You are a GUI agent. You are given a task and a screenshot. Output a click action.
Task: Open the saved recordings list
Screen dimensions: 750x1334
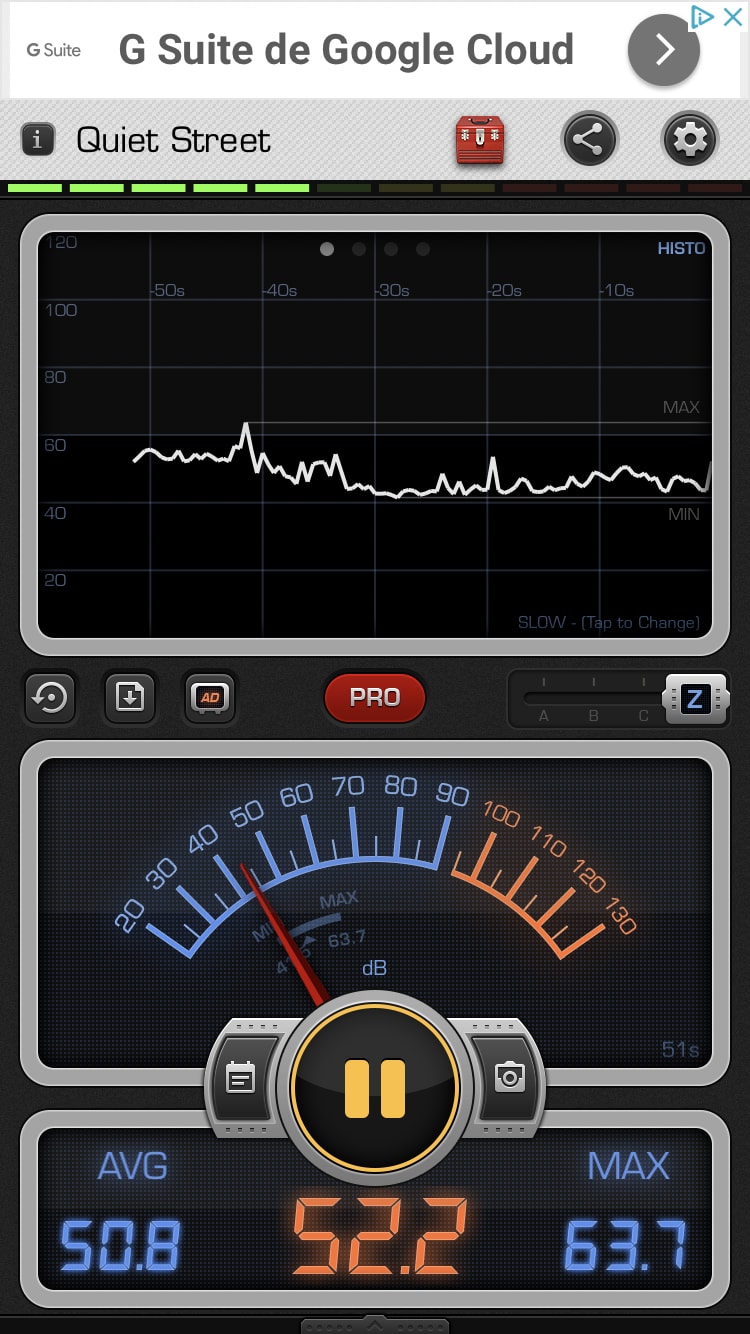pyautogui.click(x=241, y=1078)
